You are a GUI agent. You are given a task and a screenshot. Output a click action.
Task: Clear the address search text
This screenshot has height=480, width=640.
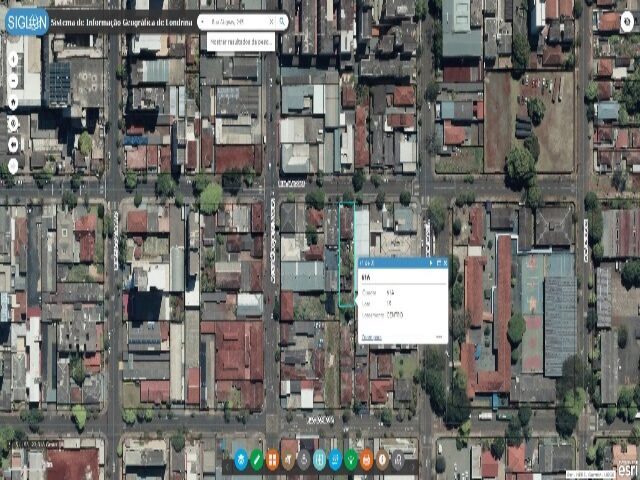coord(271,21)
